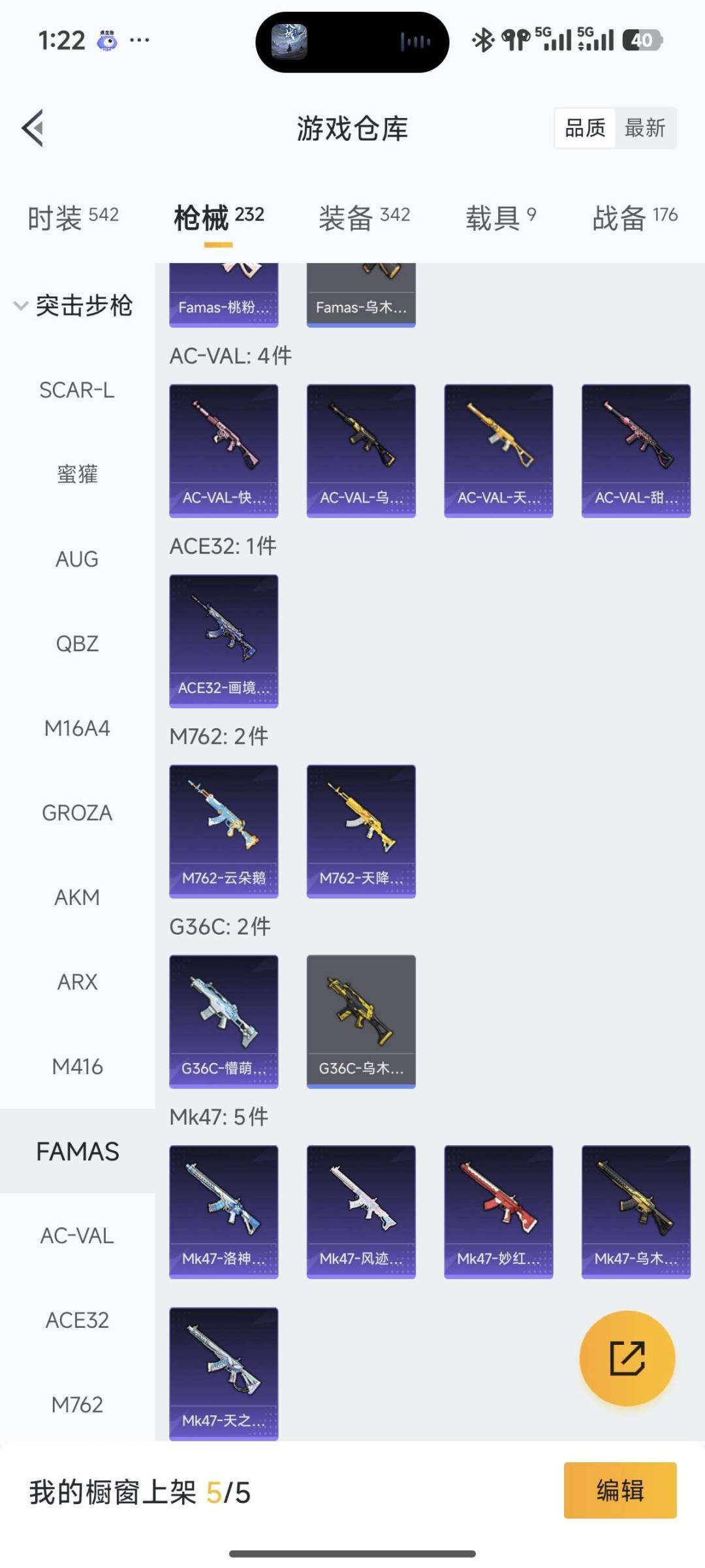Open the ACE32-画境 skin
Image resolution: width=705 pixels, height=1568 pixels.
click(x=224, y=641)
